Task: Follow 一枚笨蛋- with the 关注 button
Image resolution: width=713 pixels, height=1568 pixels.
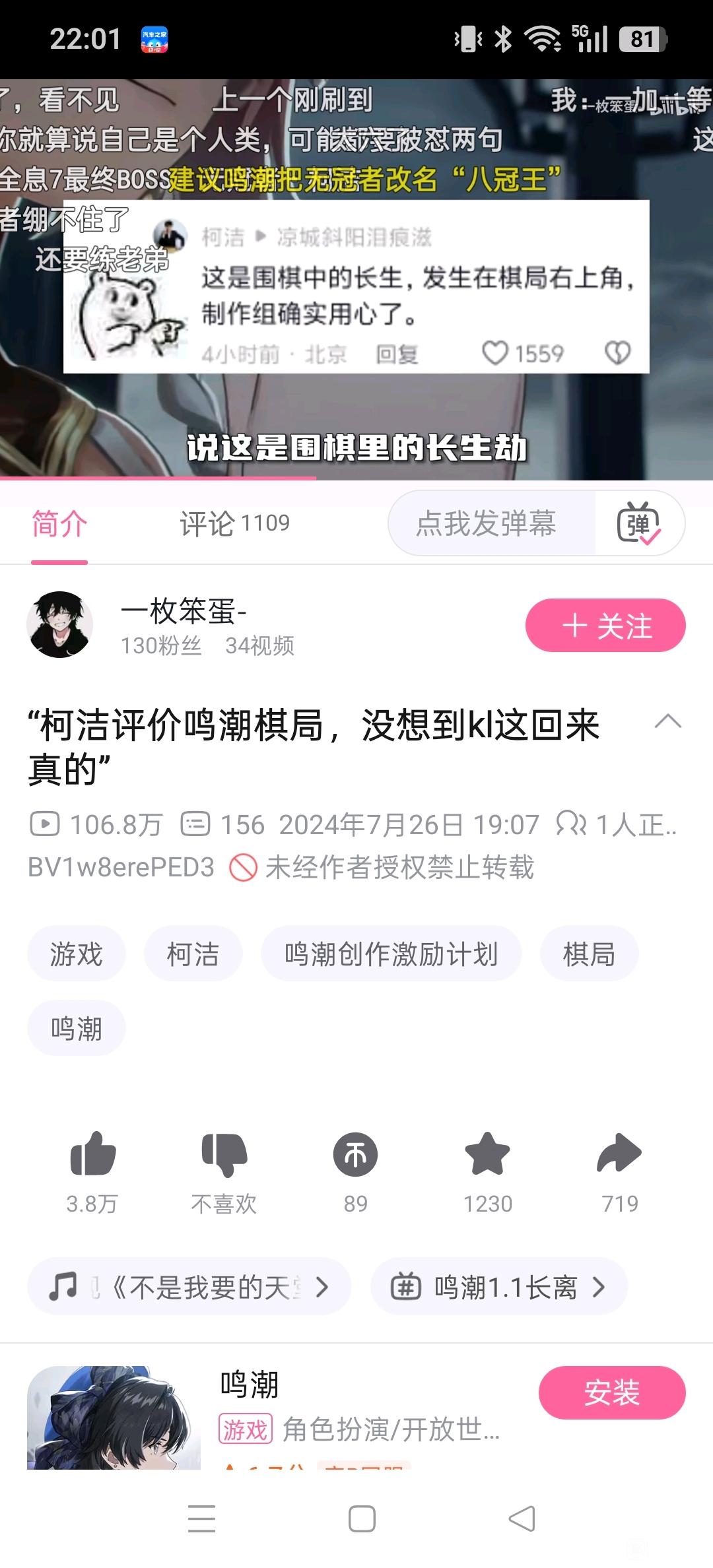Action: click(x=605, y=626)
